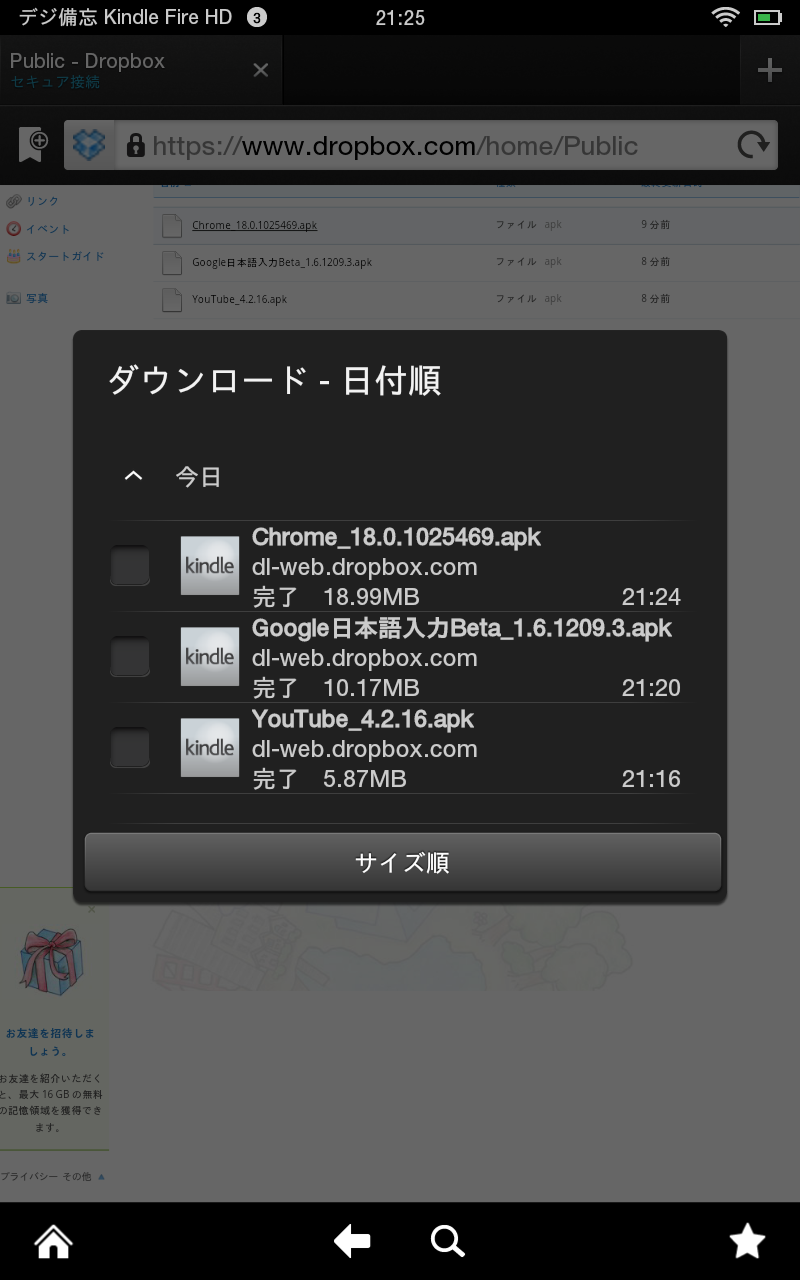Reload the page

[x=752, y=146]
